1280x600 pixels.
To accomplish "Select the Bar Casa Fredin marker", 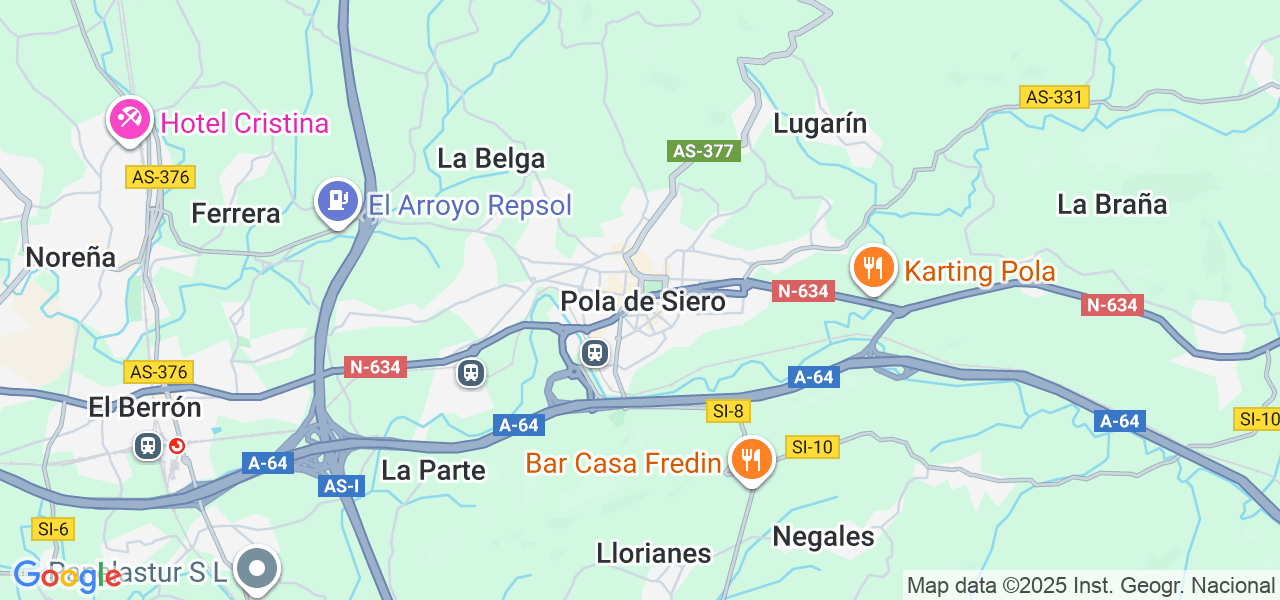I will click(750, 460).
